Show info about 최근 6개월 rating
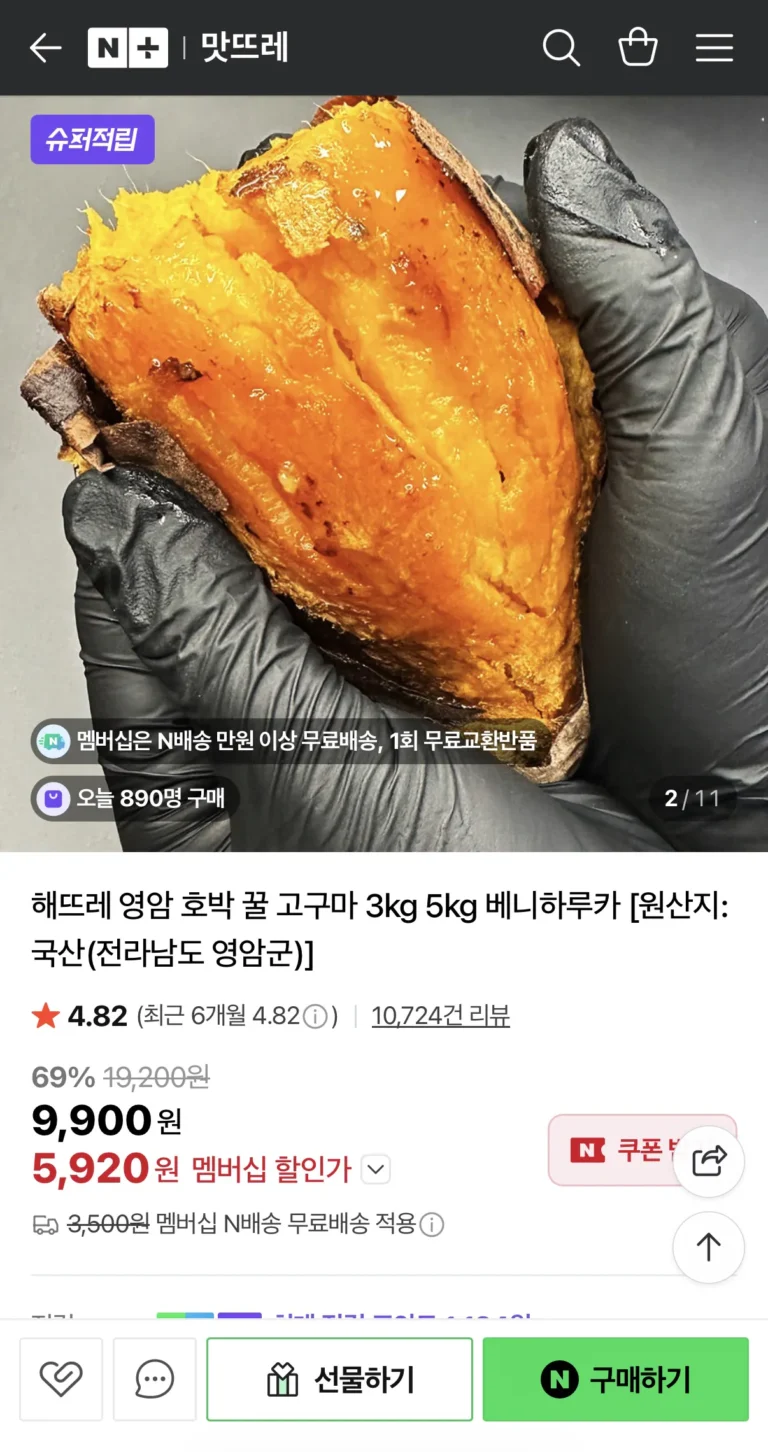The height and width of the screenshot is (1452, 768). [x=315, y=1017]
